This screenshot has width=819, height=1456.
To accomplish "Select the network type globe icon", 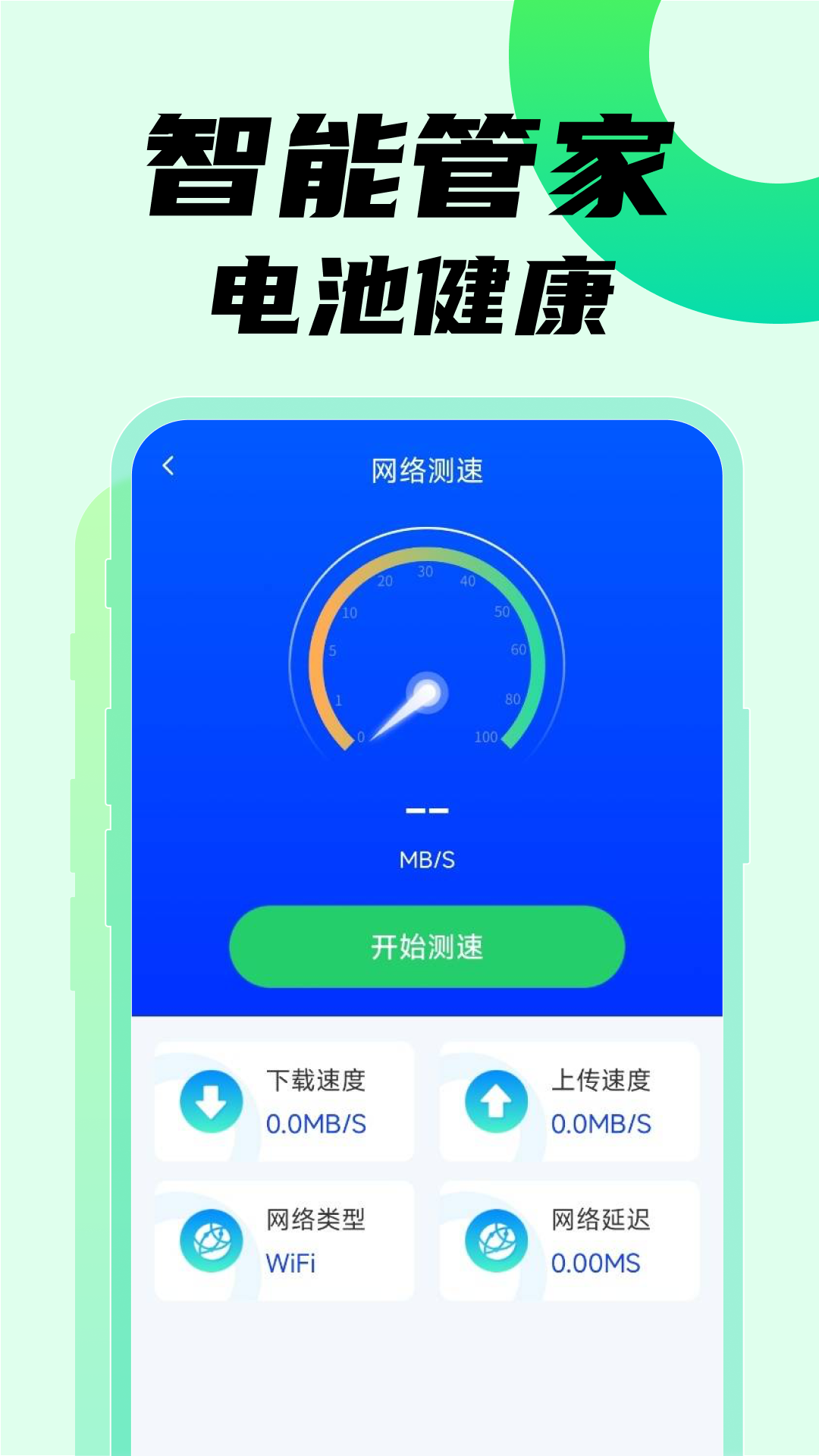I will [211, 1241].
